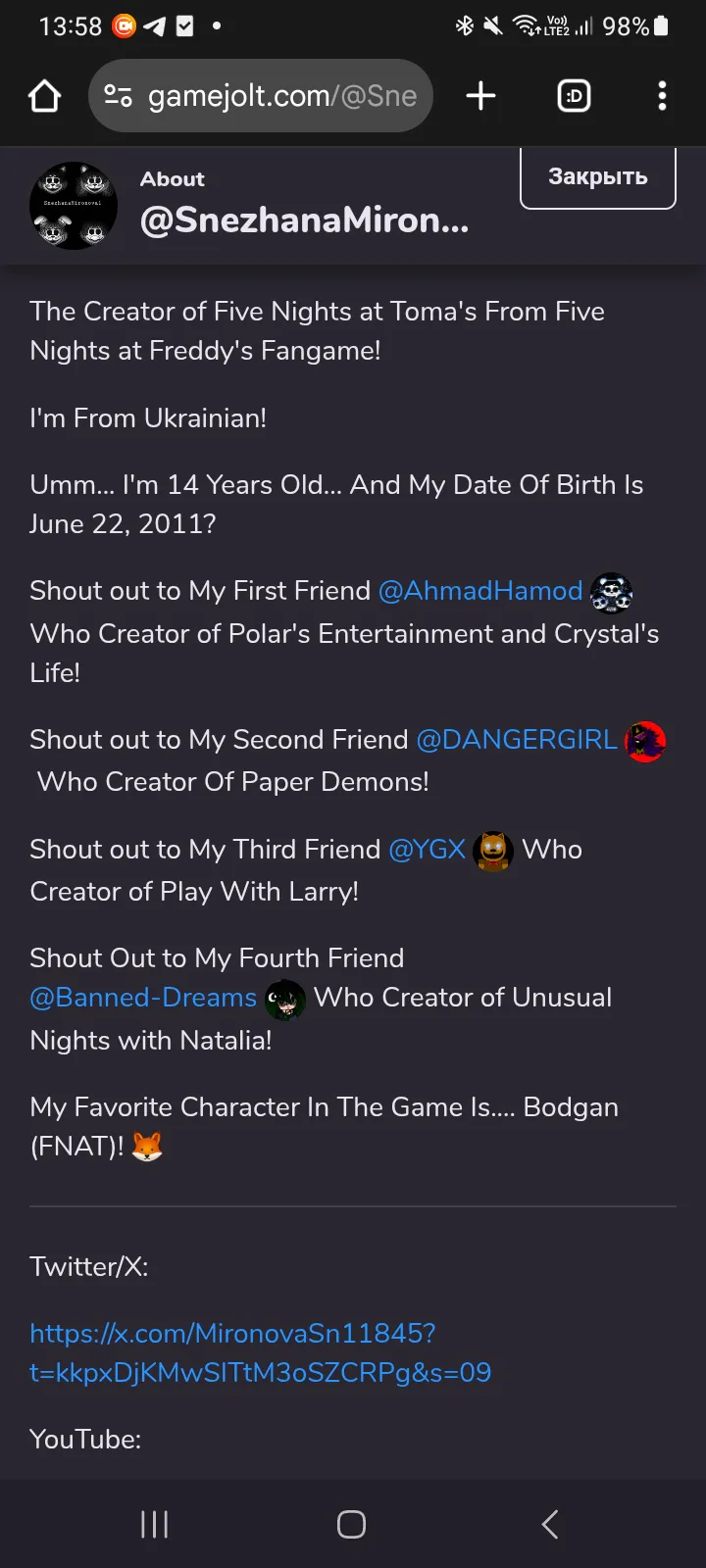Screen dimensions: 706x1568
Task: Open the browser tab switcher
Action: click(574, 96)
